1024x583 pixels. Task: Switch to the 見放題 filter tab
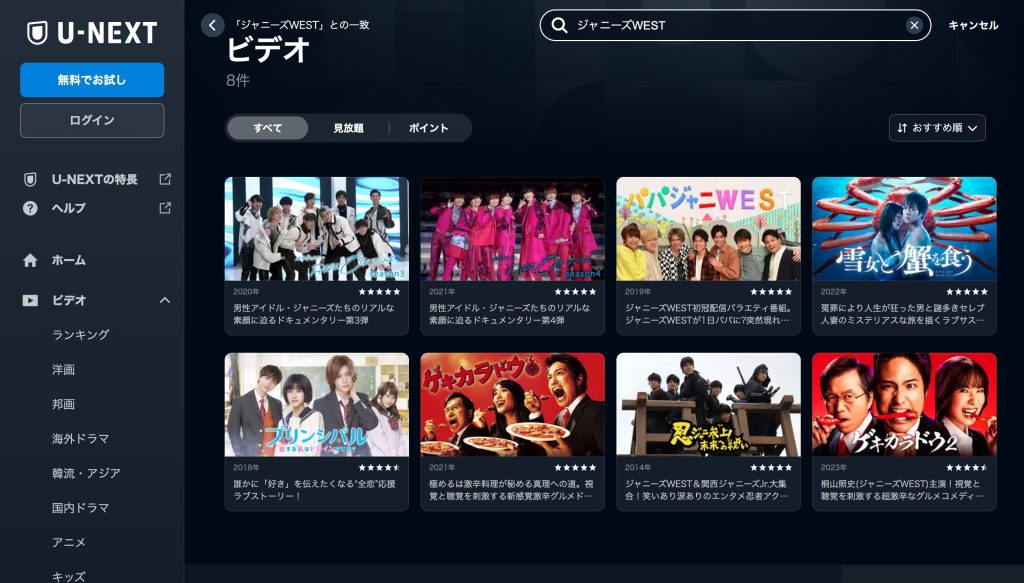348,128
